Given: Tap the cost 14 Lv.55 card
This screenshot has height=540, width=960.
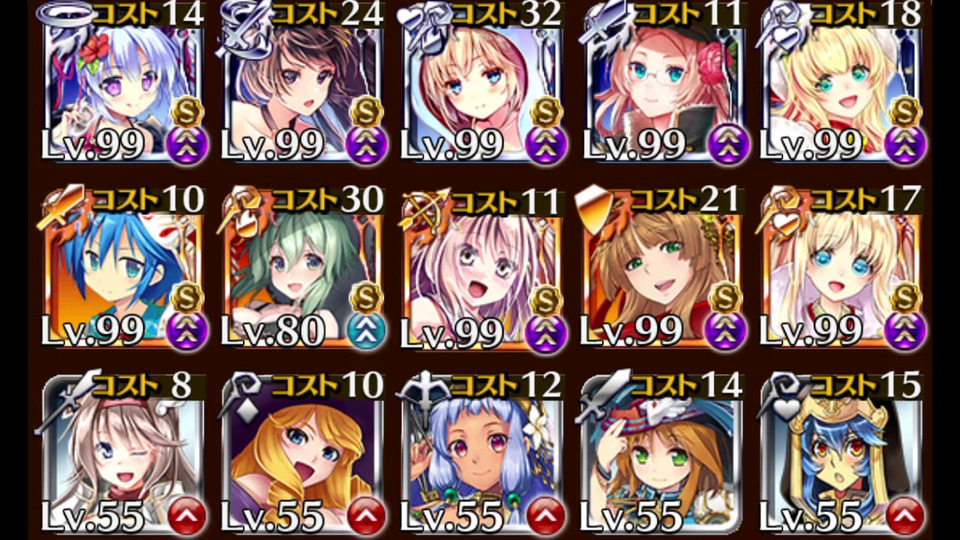Looking at the screenshot, I should coord(664,455).
